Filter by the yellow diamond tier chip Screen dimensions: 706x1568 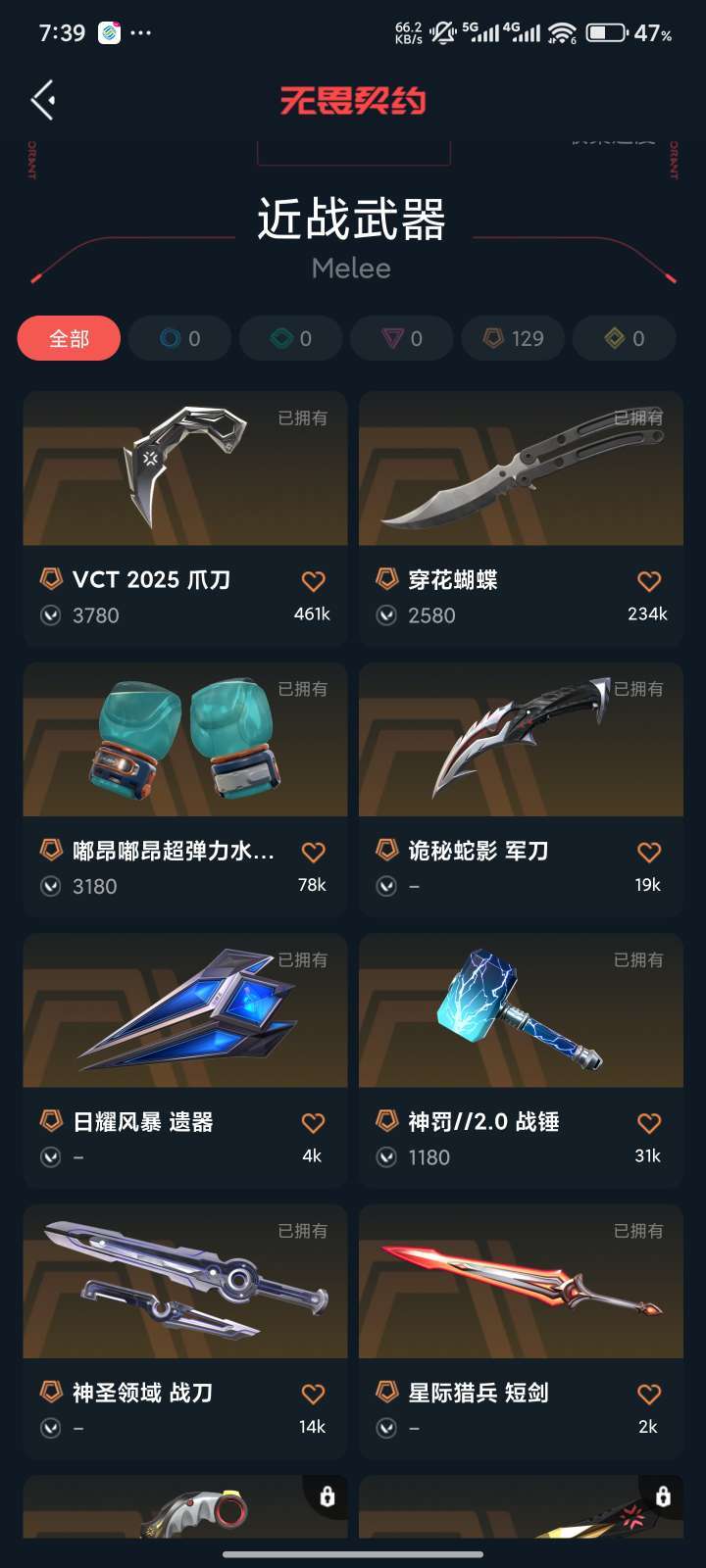pos(625,338)
